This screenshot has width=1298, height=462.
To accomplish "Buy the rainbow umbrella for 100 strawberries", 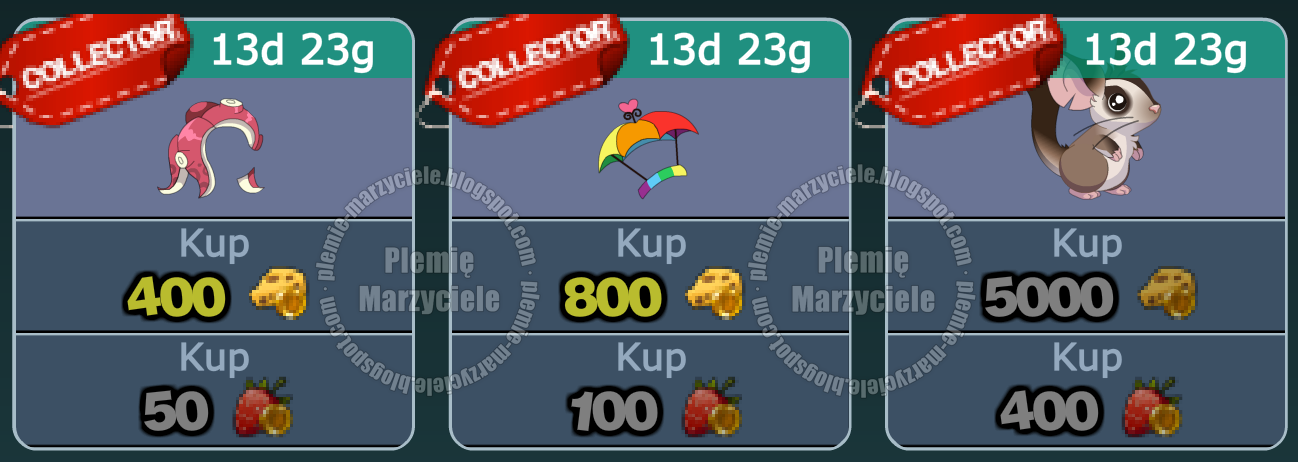I will pyautogui.click(x=650, y=390).
